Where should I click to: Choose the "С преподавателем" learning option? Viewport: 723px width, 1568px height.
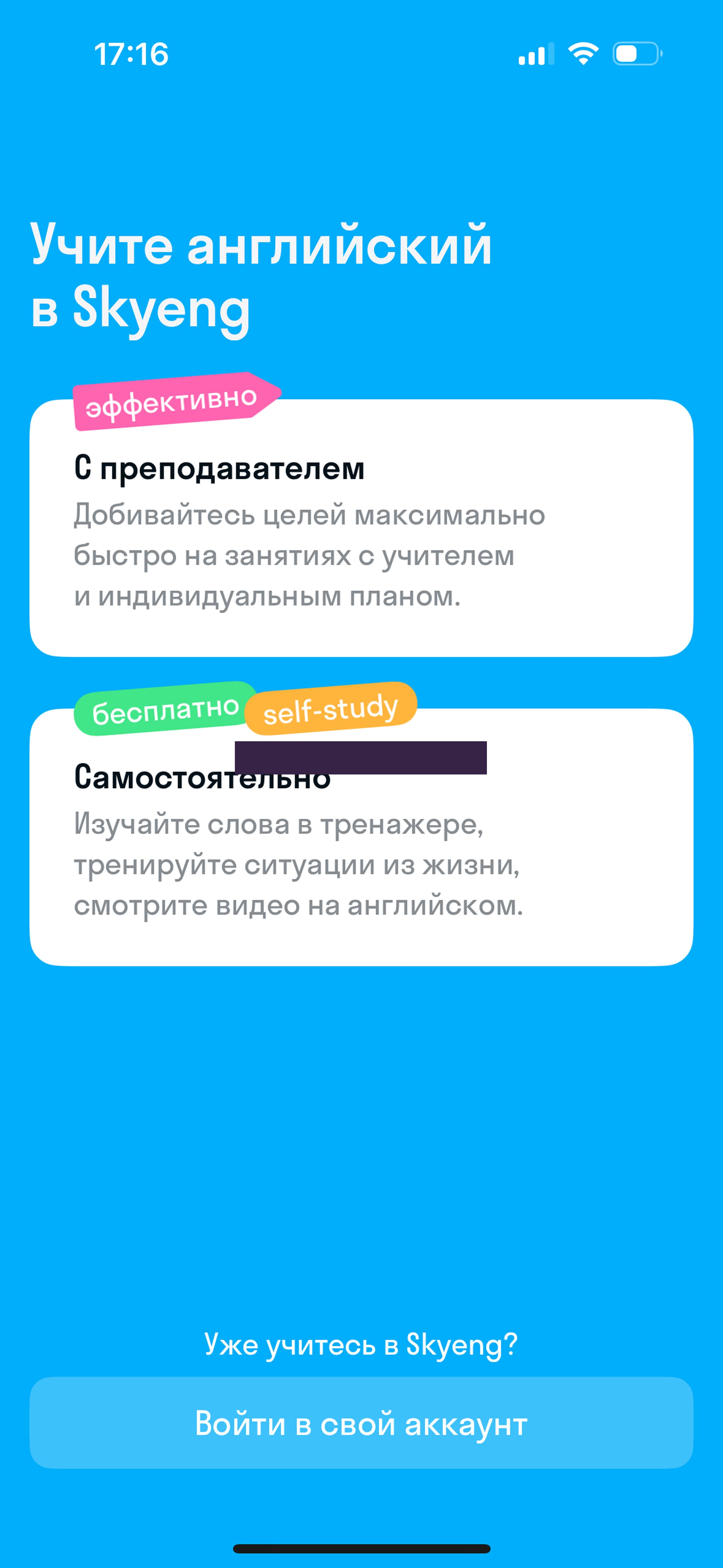pos(361,528)
